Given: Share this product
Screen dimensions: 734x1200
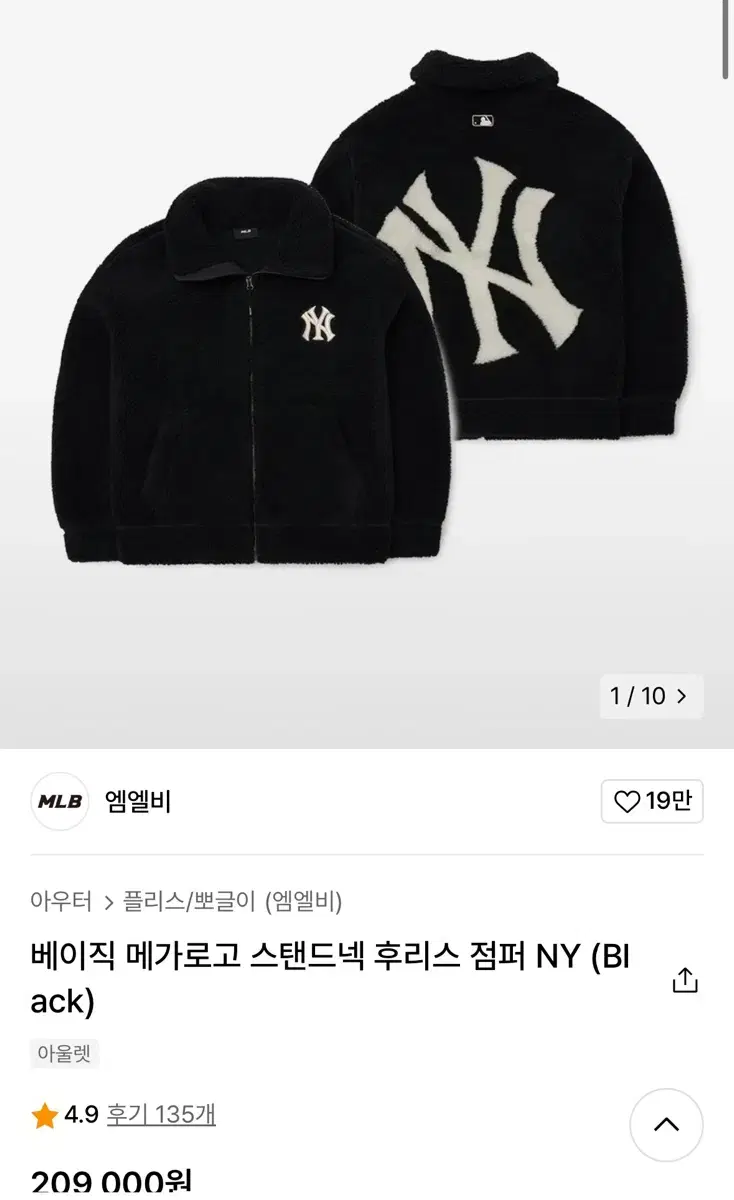Looking at the screenshot, I should [685, 979].
